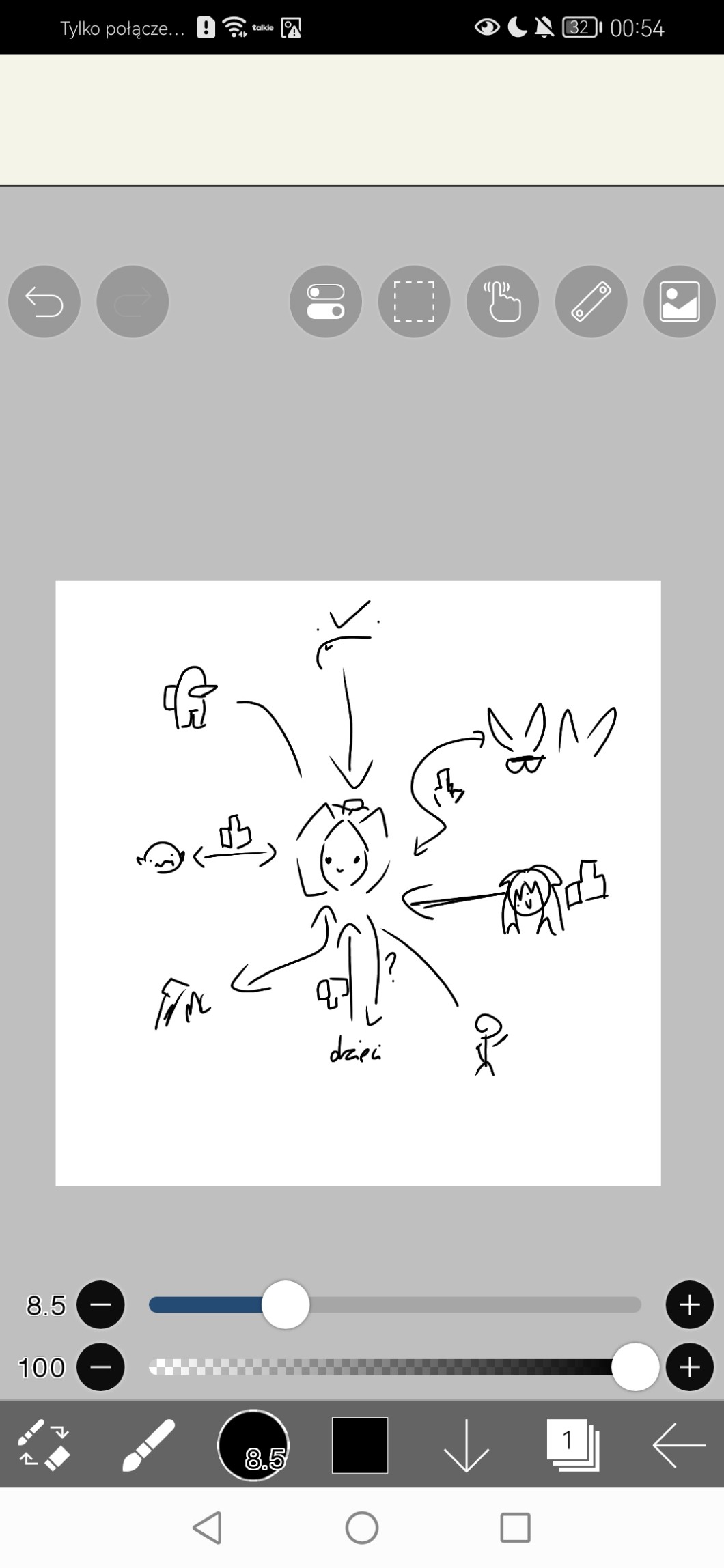724x1568 pixels.
Task: Open the ruler tool
Action: point(591,301)
